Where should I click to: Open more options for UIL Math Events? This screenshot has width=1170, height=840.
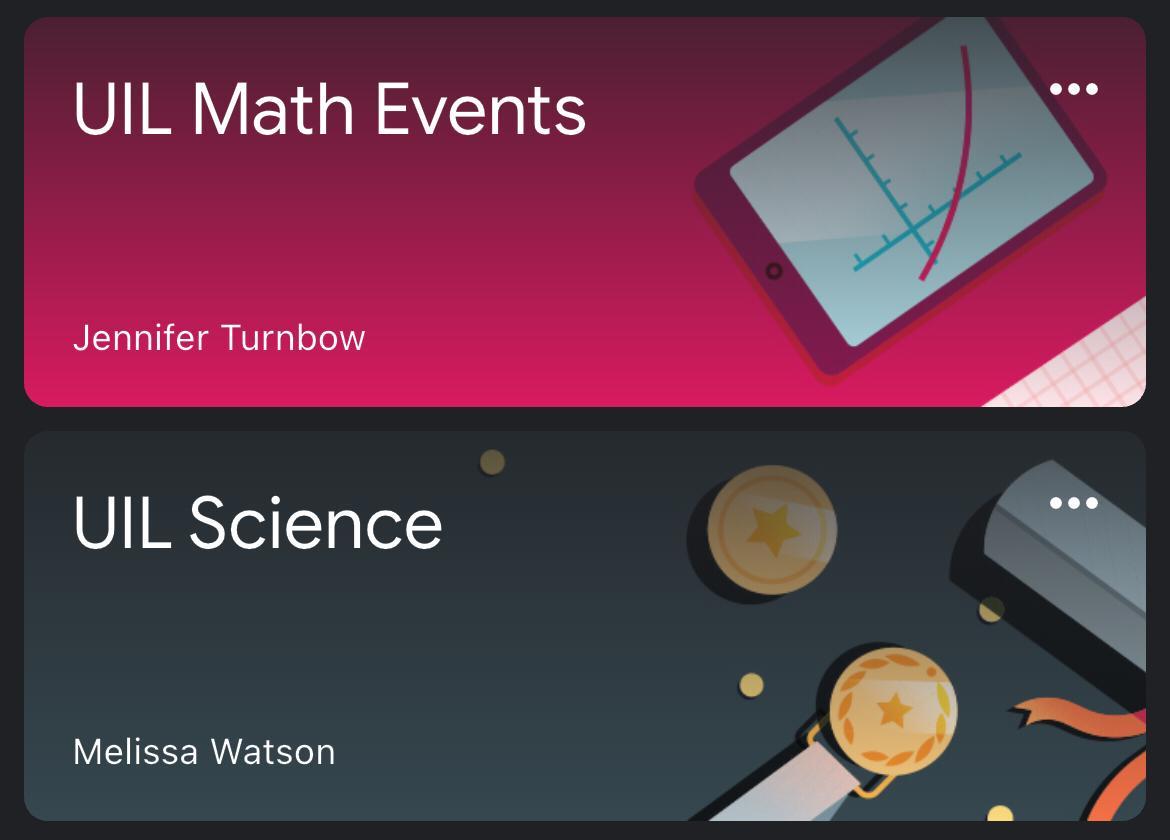click(1074, 89)
